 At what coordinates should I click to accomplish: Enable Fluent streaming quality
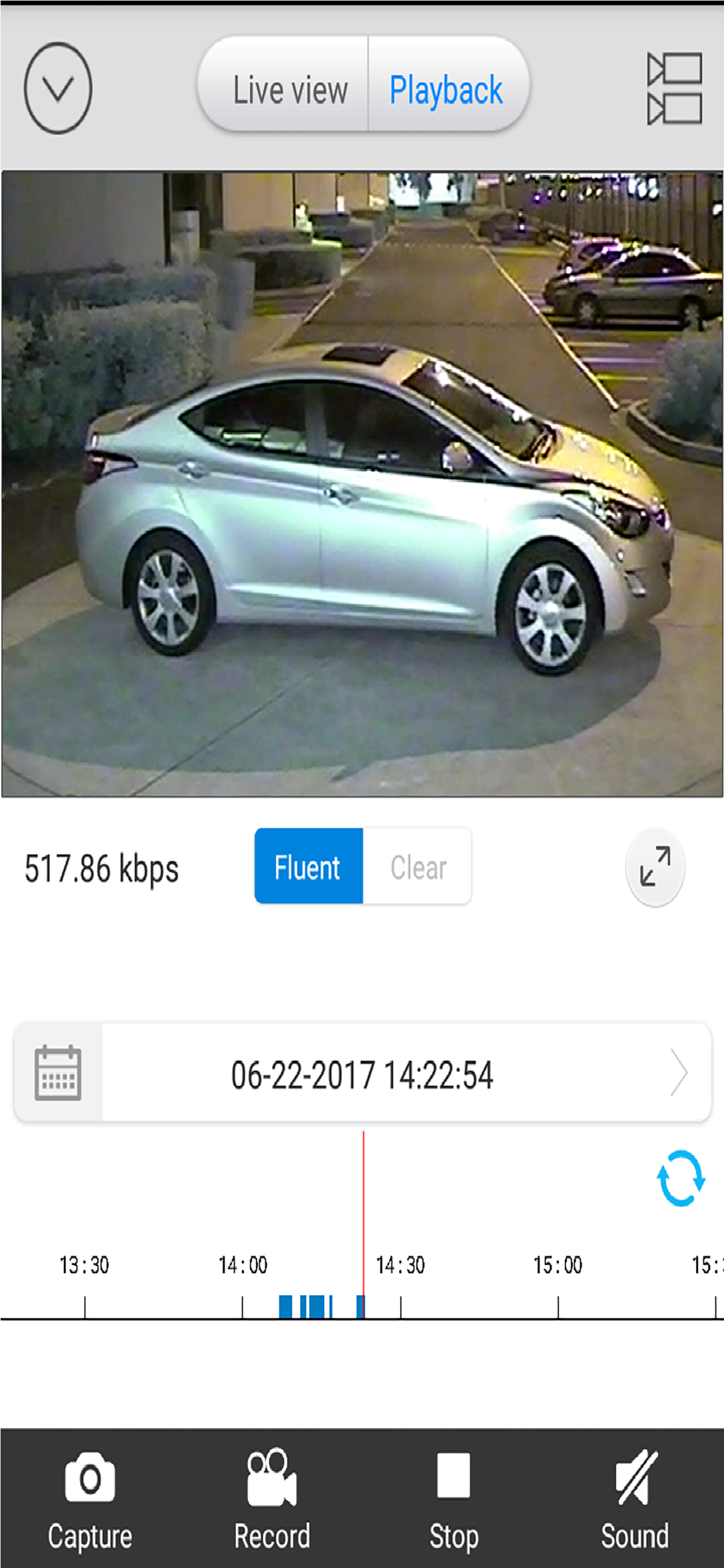tap(307, 867)
